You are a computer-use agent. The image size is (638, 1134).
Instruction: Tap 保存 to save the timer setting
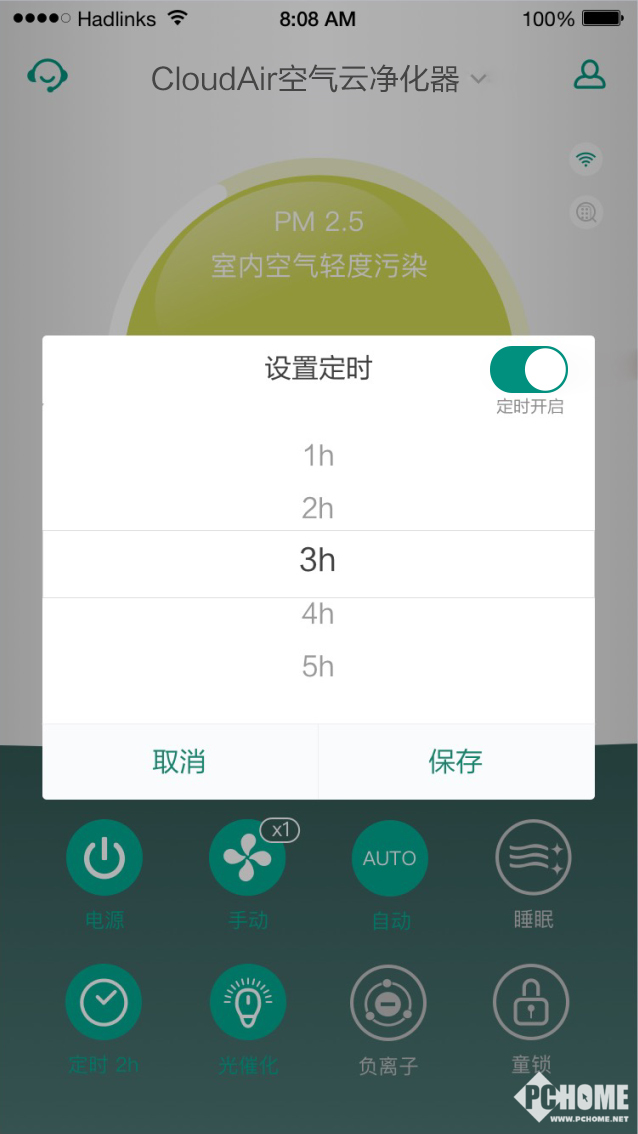click(x=456, y=762)
